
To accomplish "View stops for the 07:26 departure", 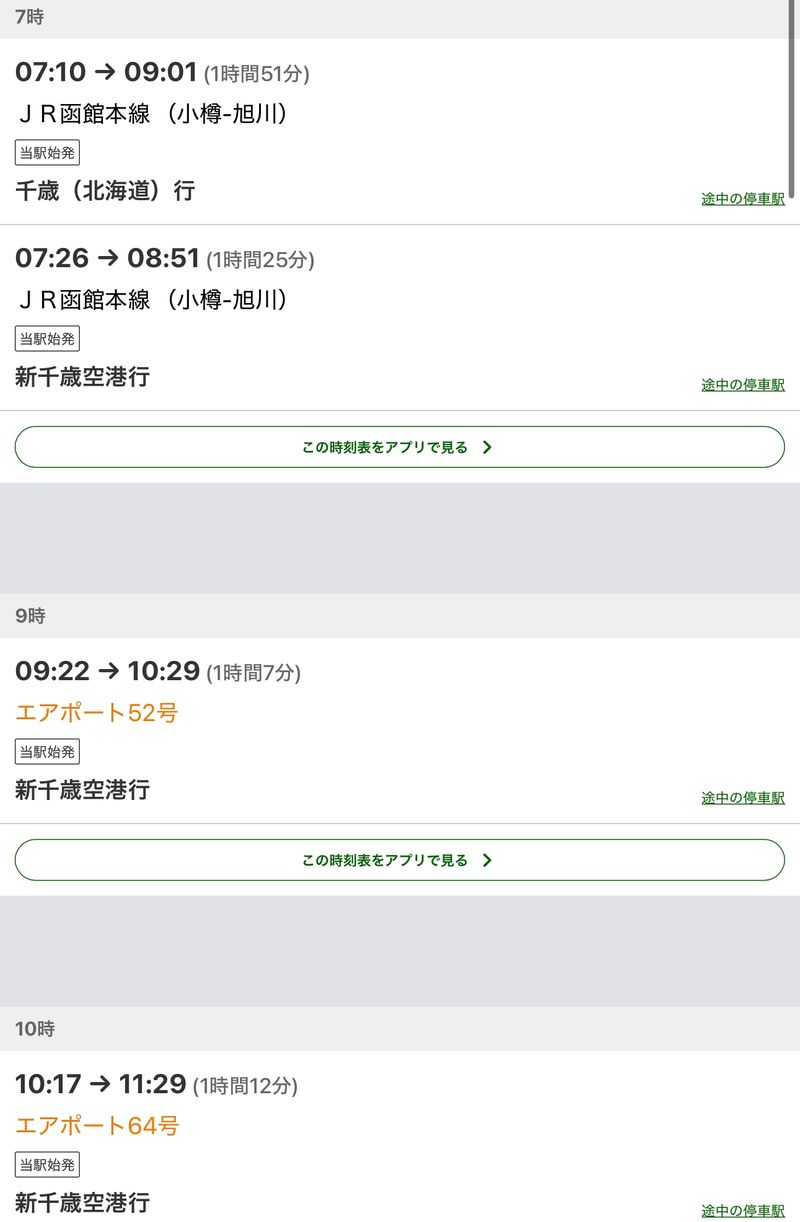I will [742, 385].
